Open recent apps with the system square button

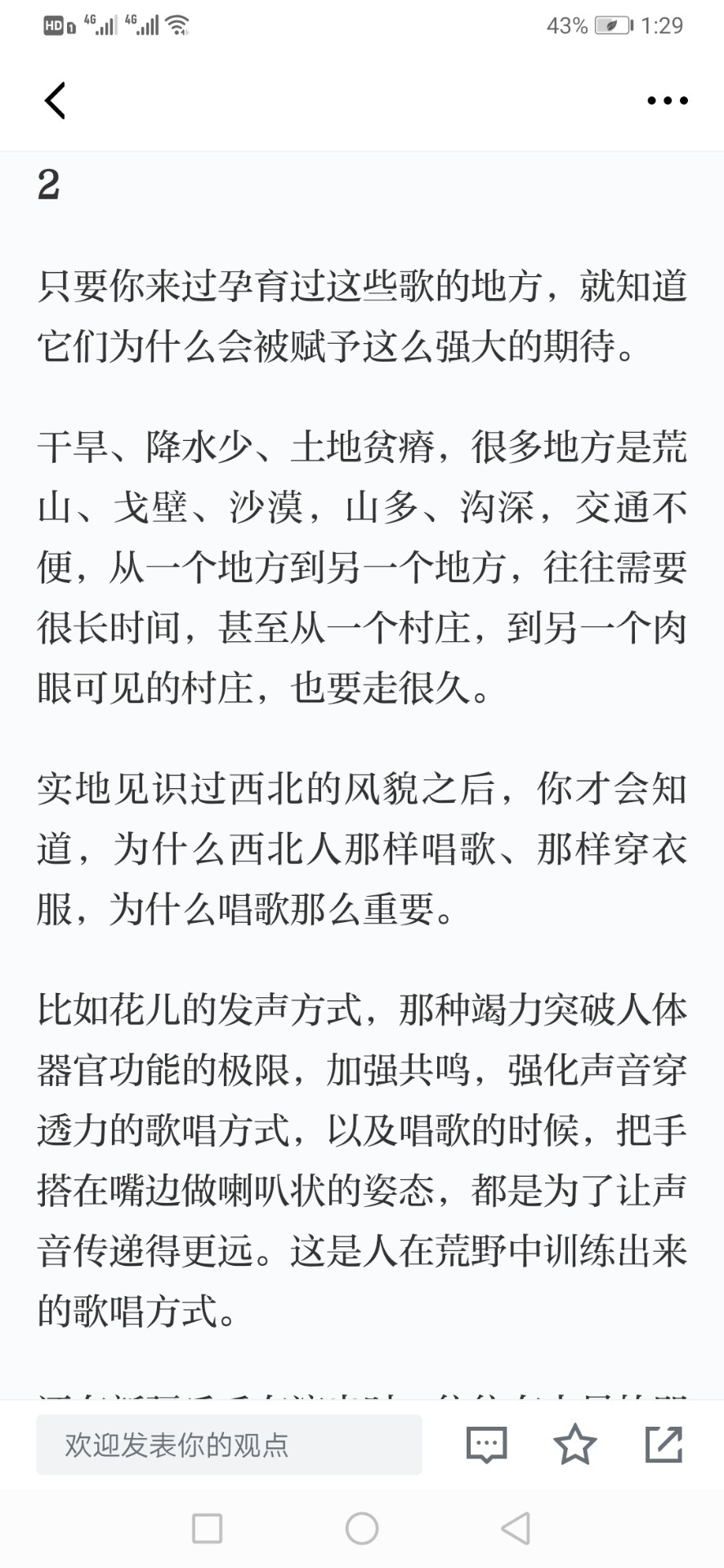coord(207,1528)
